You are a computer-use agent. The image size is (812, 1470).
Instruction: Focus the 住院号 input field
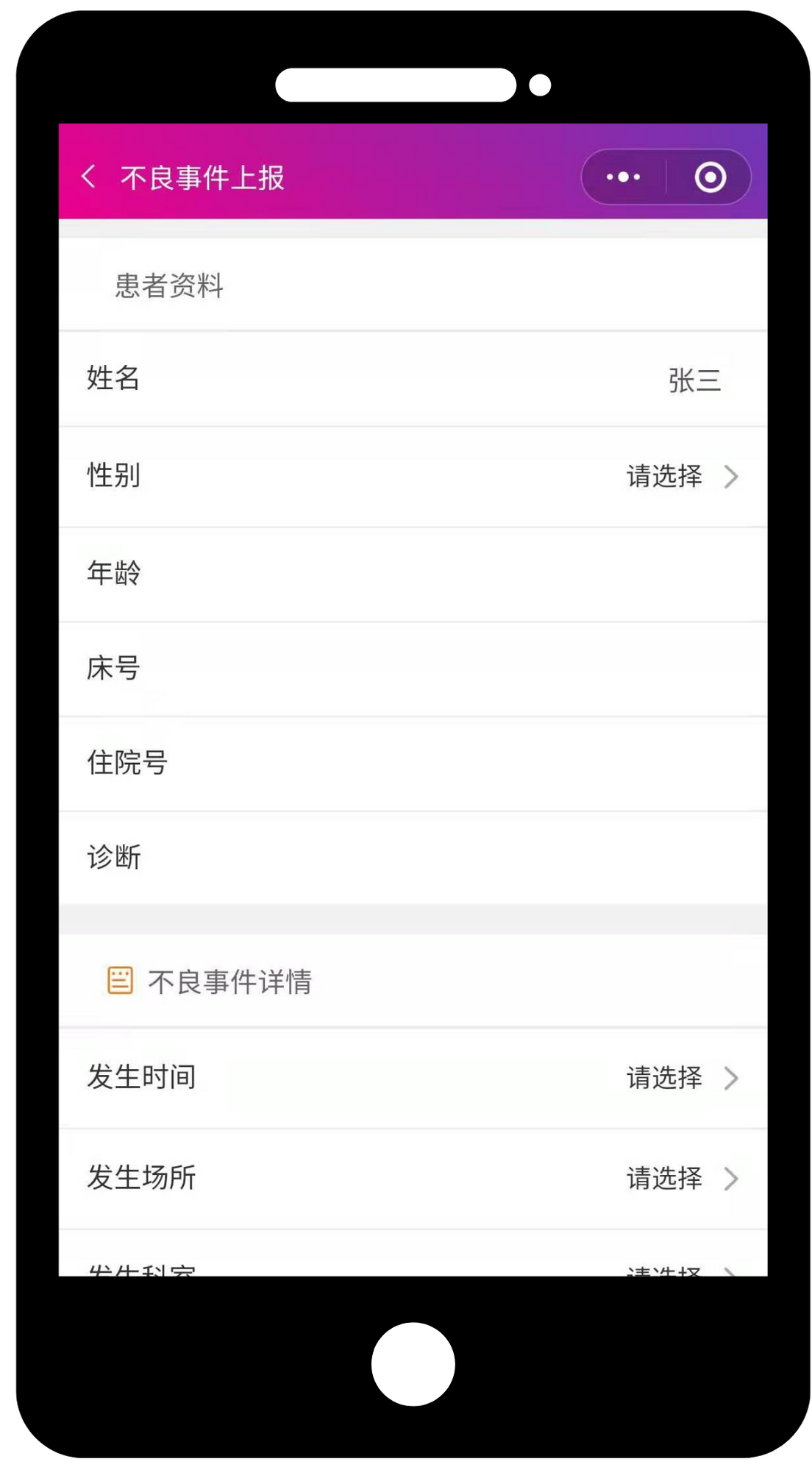point(413,764)
